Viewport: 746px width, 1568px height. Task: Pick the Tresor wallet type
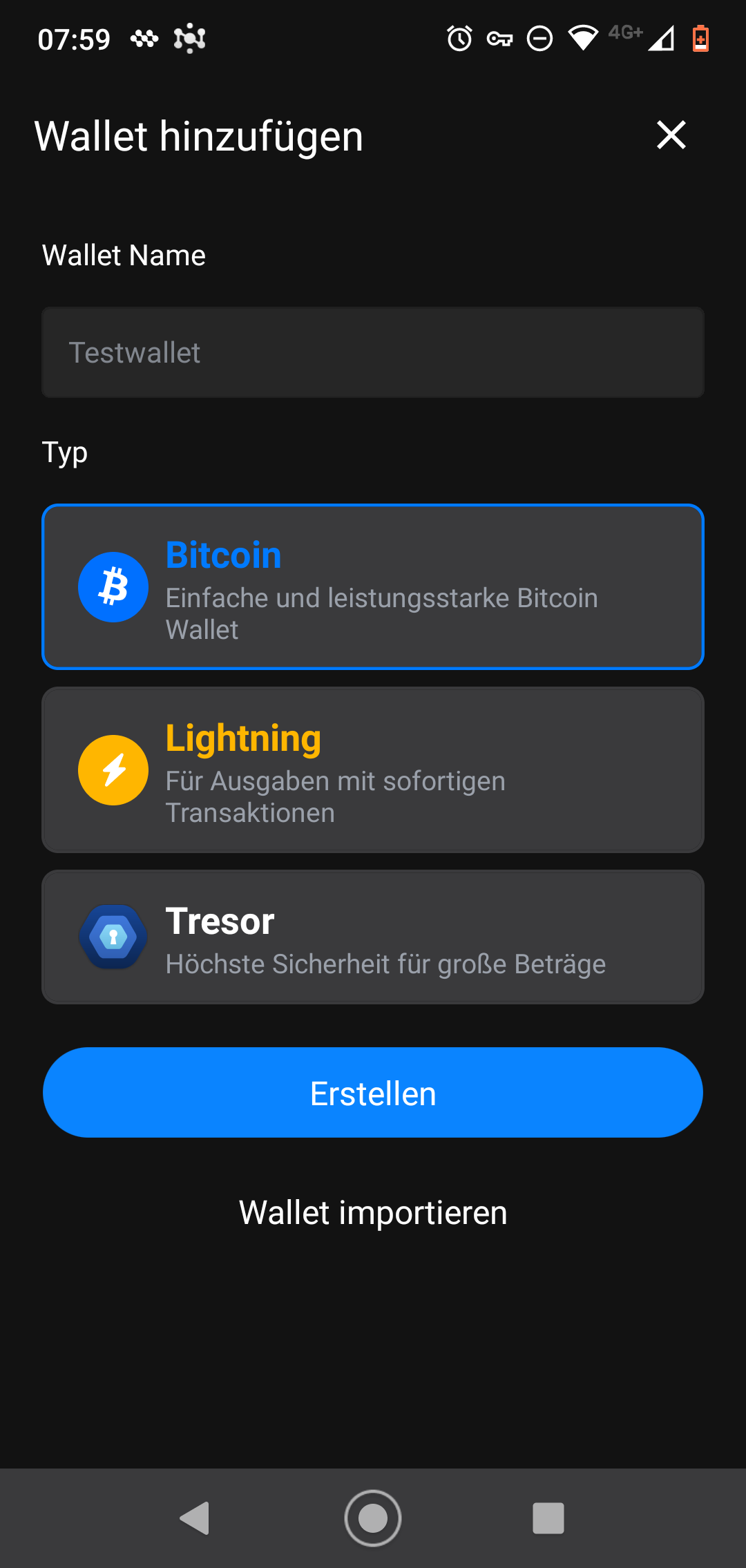tap(373, 937)
